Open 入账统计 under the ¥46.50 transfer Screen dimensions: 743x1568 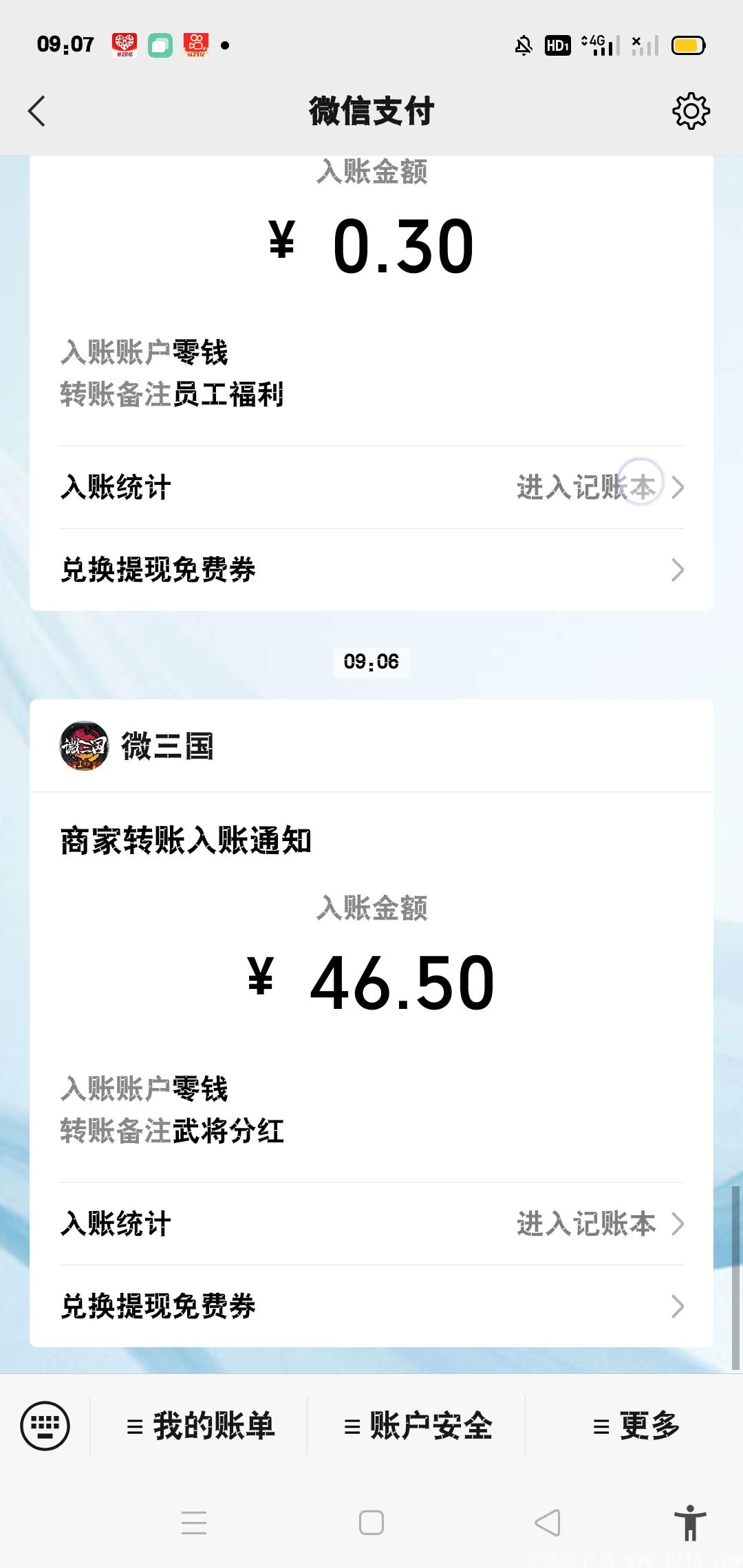(371, 1223)
